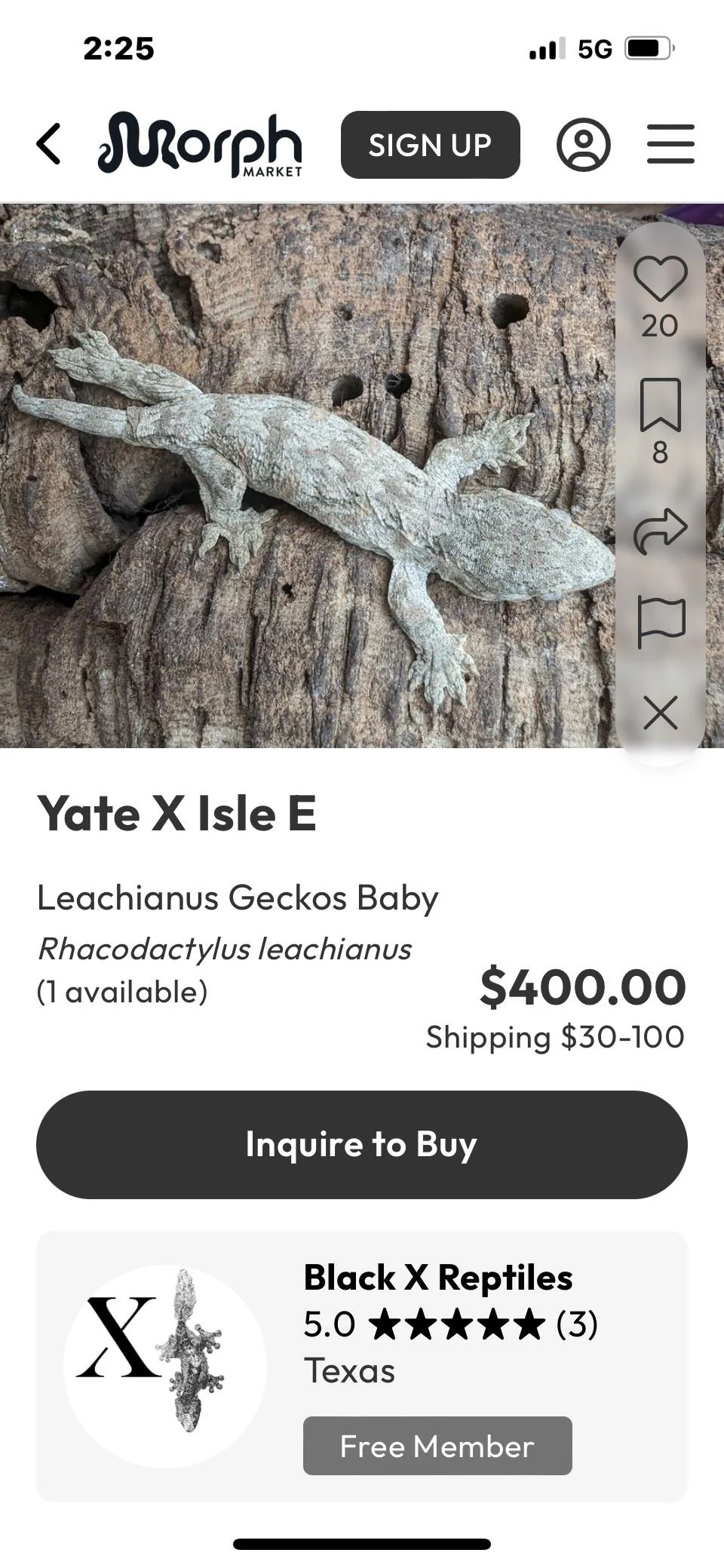Expand the like count details
The height and width of the screenshot is (1568, 724).
(661, 324)
